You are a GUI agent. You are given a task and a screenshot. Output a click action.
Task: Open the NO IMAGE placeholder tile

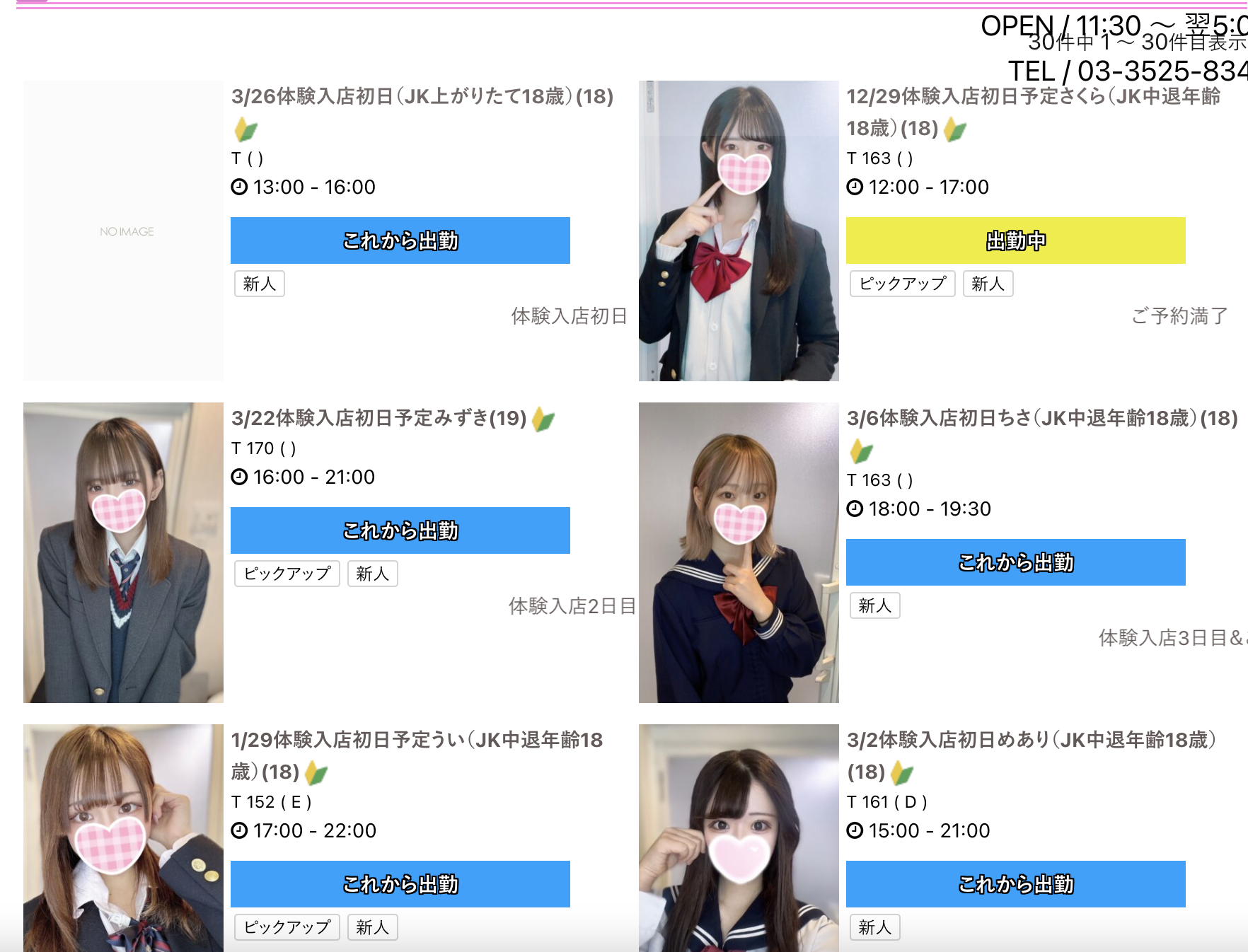[x=123, y=231]
